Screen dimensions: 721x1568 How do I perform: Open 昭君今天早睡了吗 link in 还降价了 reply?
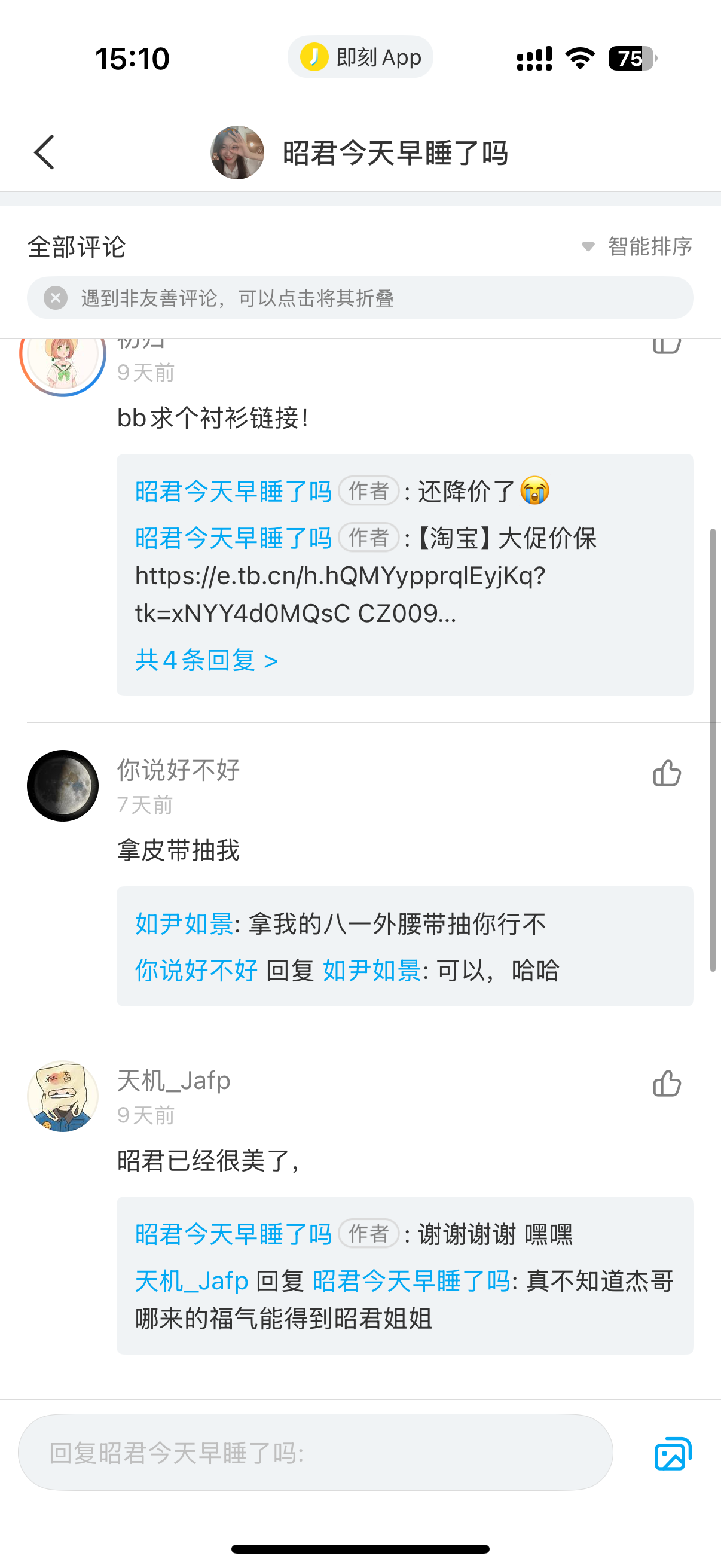pos(233,491)
